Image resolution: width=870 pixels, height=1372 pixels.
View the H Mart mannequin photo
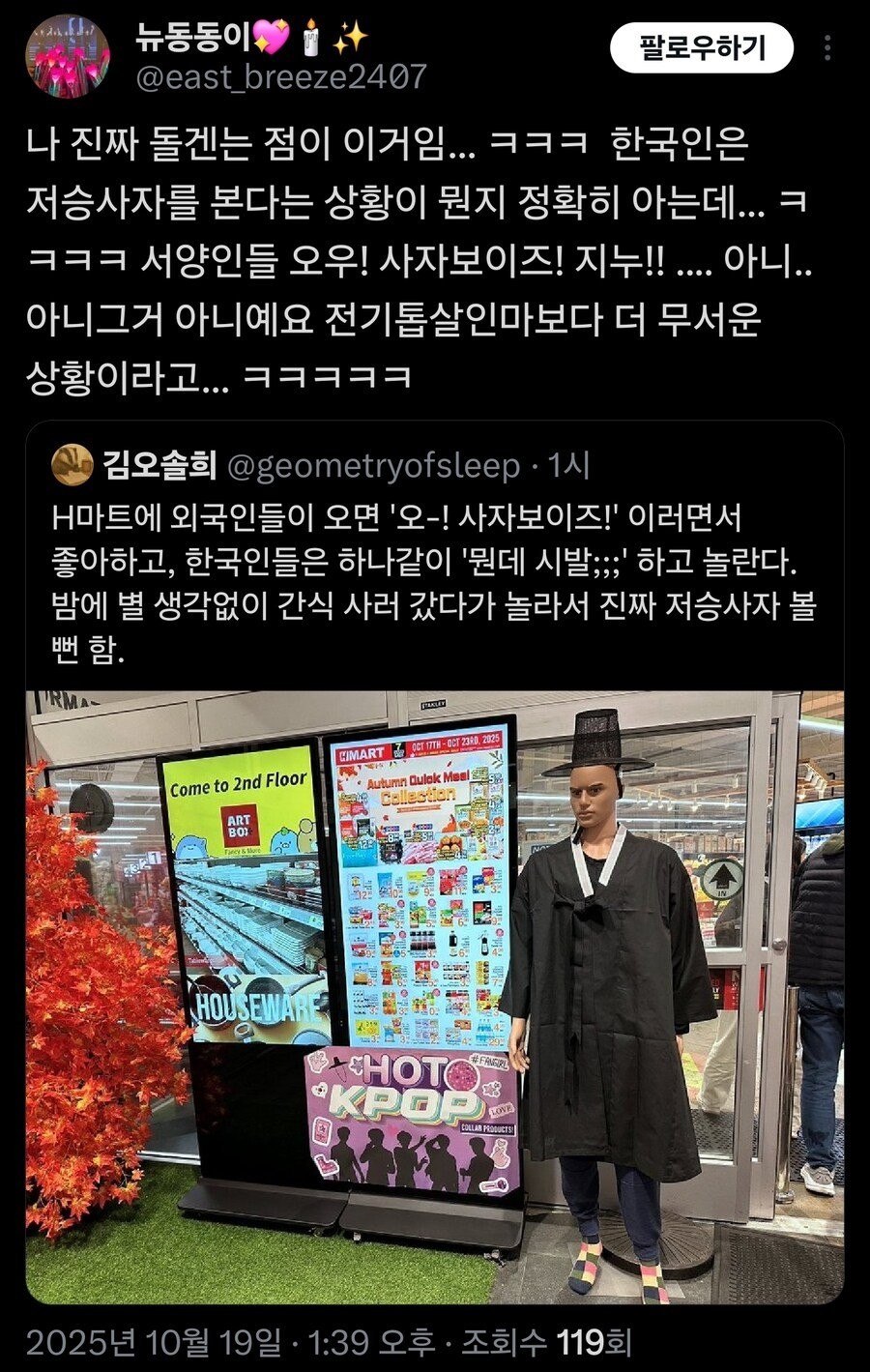[434, 996]
